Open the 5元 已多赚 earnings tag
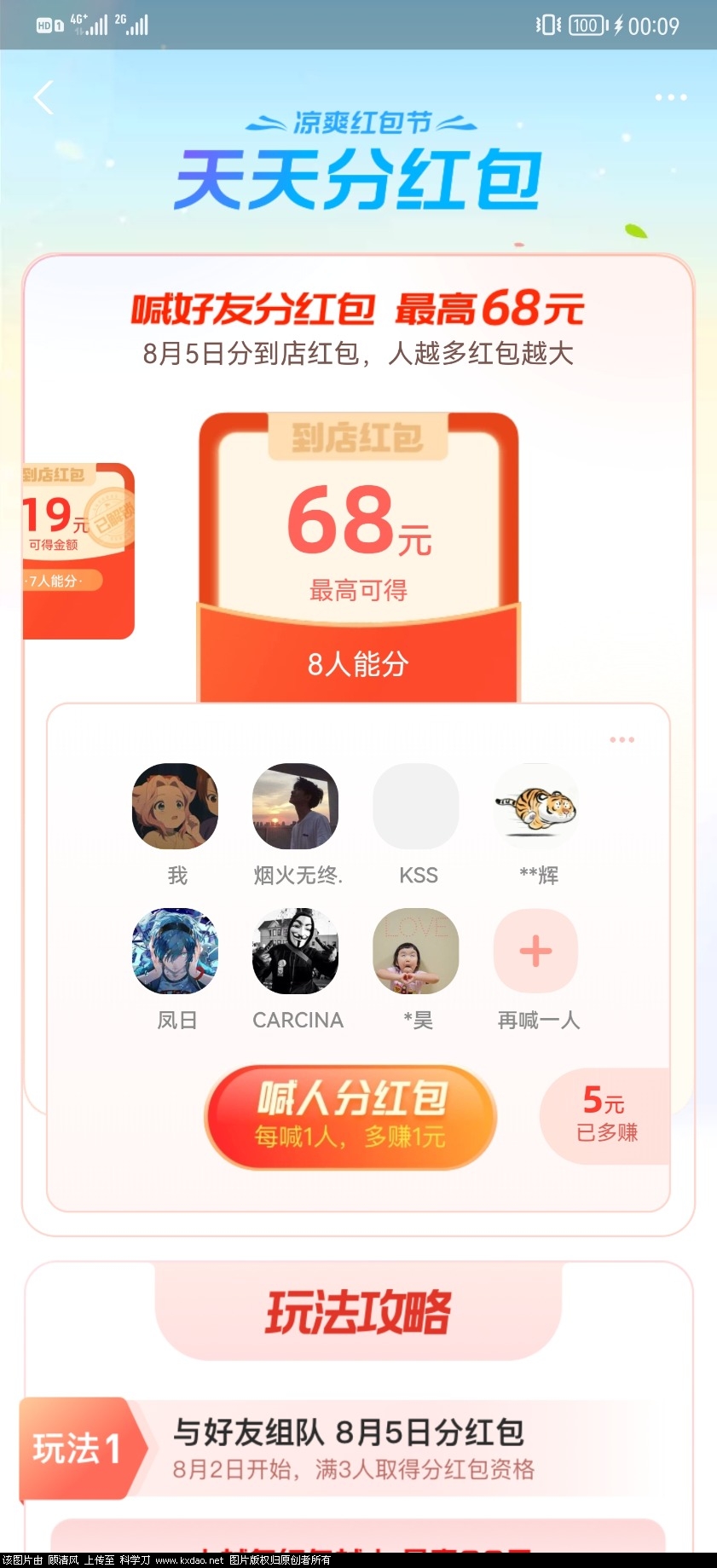The width and height of the screenshot is (717, 1568). (606, 1115)
